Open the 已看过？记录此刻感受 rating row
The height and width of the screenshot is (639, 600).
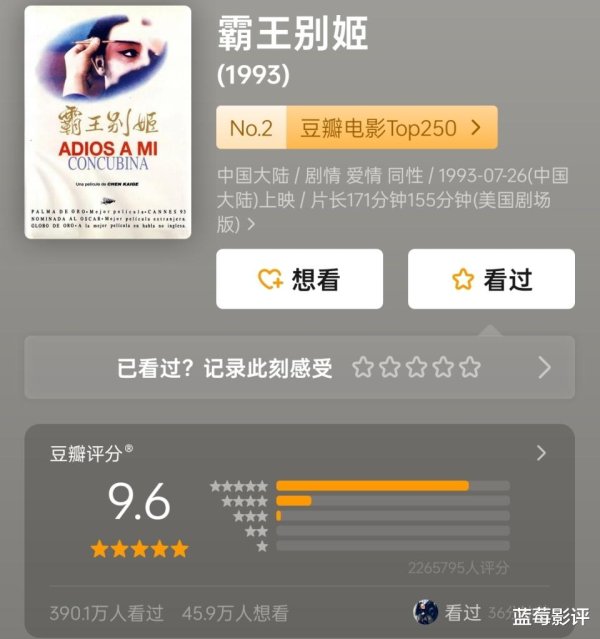pos(300,367)
